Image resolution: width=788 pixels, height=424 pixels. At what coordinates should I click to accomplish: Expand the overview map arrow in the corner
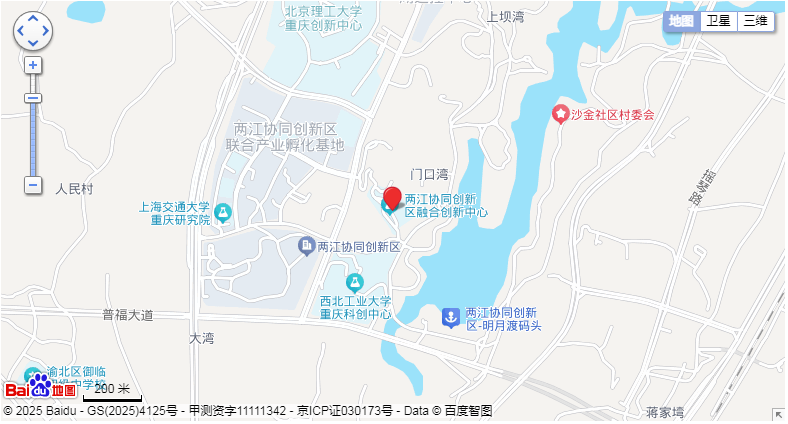click(x=779, y=414)
